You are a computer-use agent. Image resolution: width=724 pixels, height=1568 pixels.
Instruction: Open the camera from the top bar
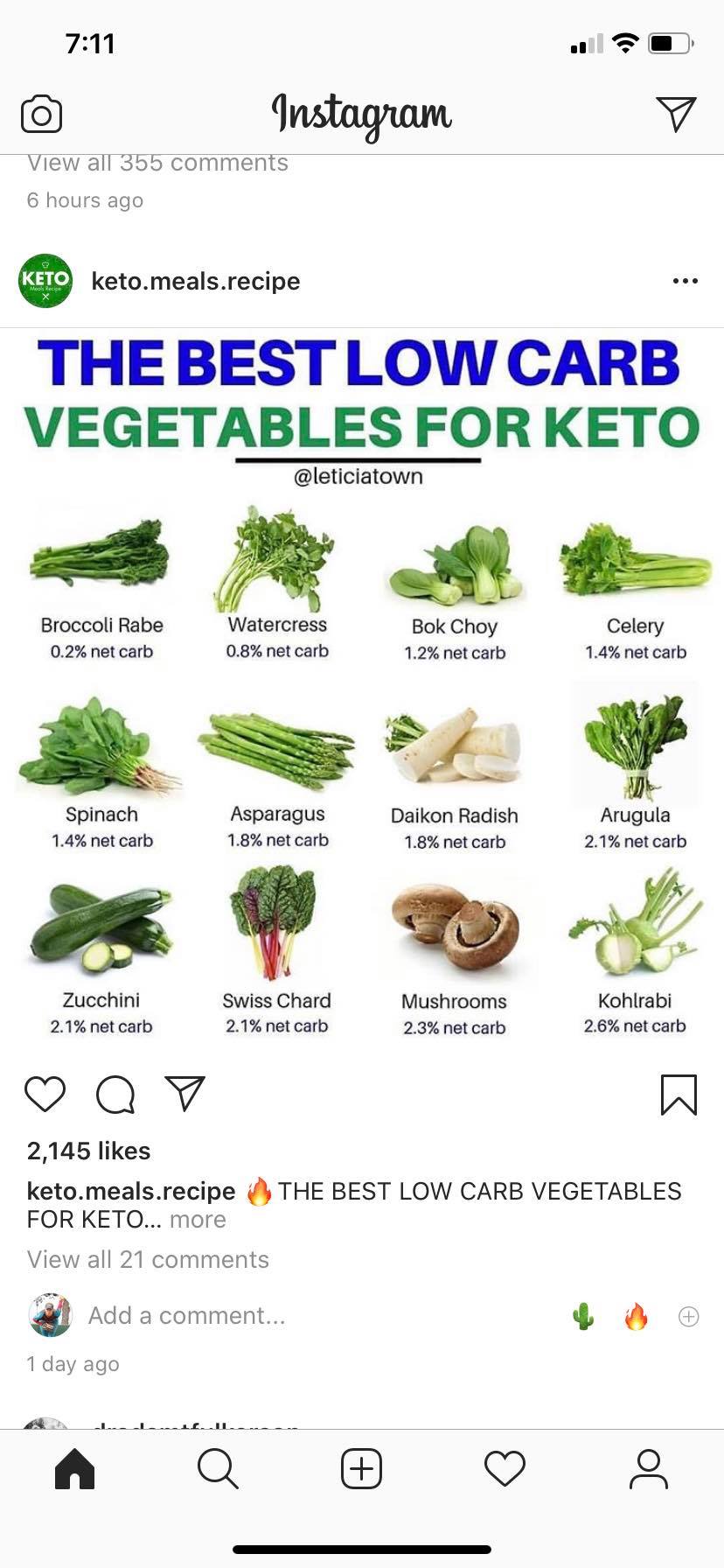pyautogui.click(x=41, y=115)
